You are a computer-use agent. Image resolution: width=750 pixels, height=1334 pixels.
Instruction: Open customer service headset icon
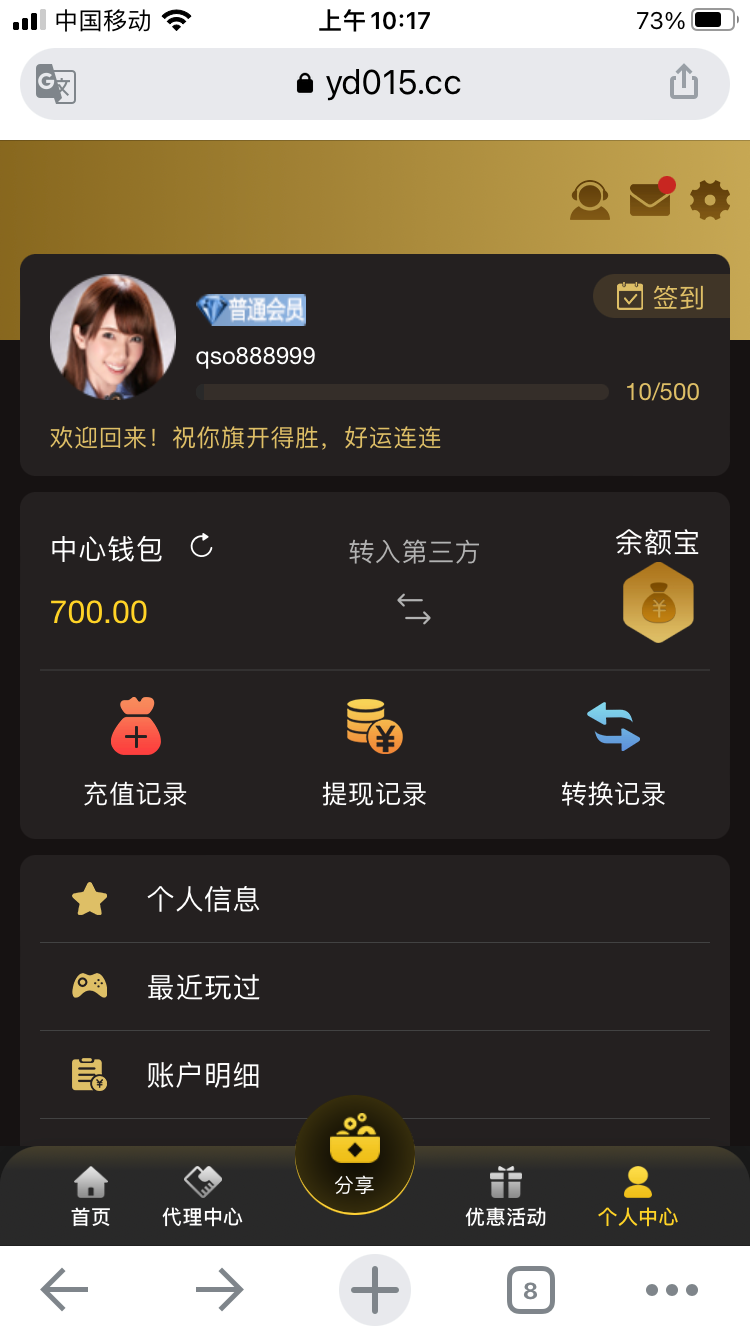(590, 200)
